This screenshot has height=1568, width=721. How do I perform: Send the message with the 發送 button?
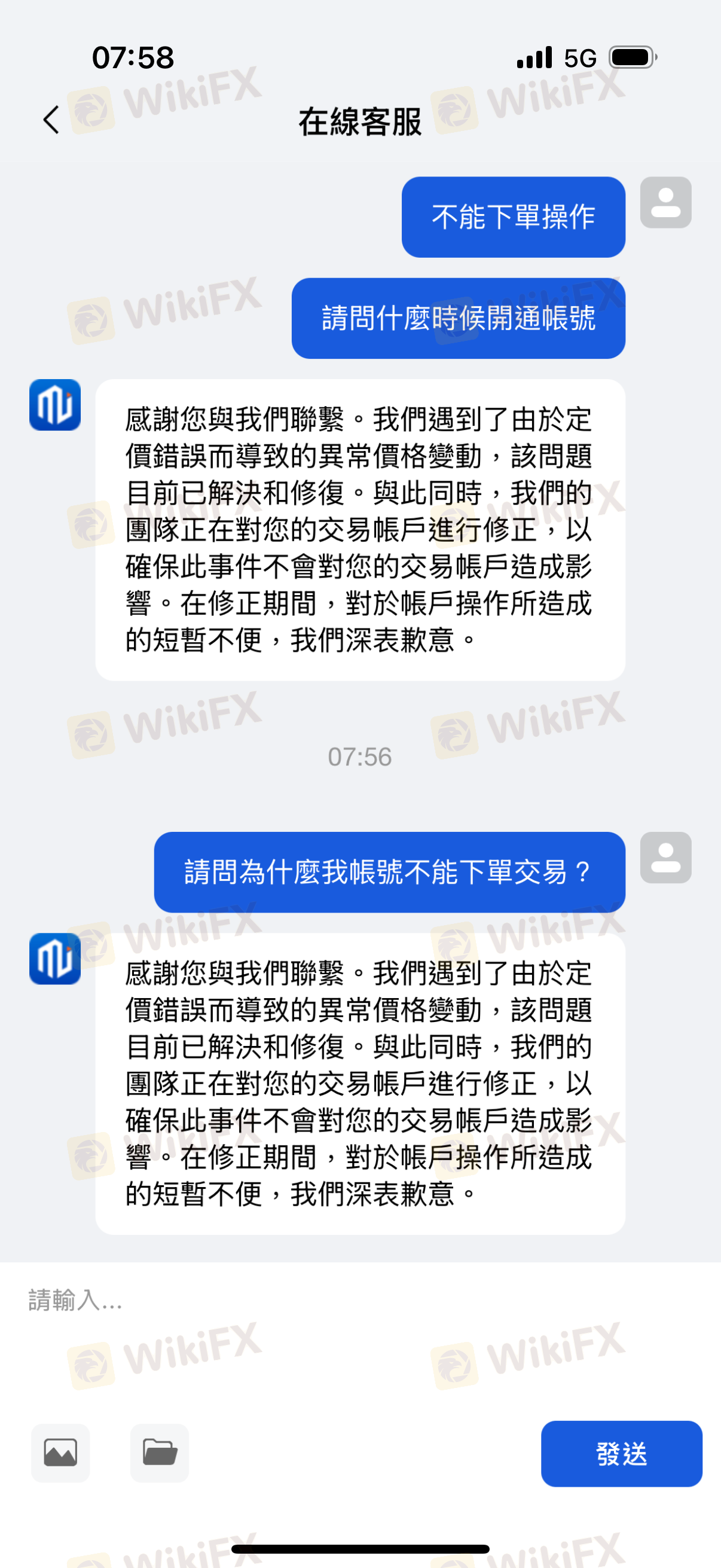pyautogui.click(x=621, y=1454)
